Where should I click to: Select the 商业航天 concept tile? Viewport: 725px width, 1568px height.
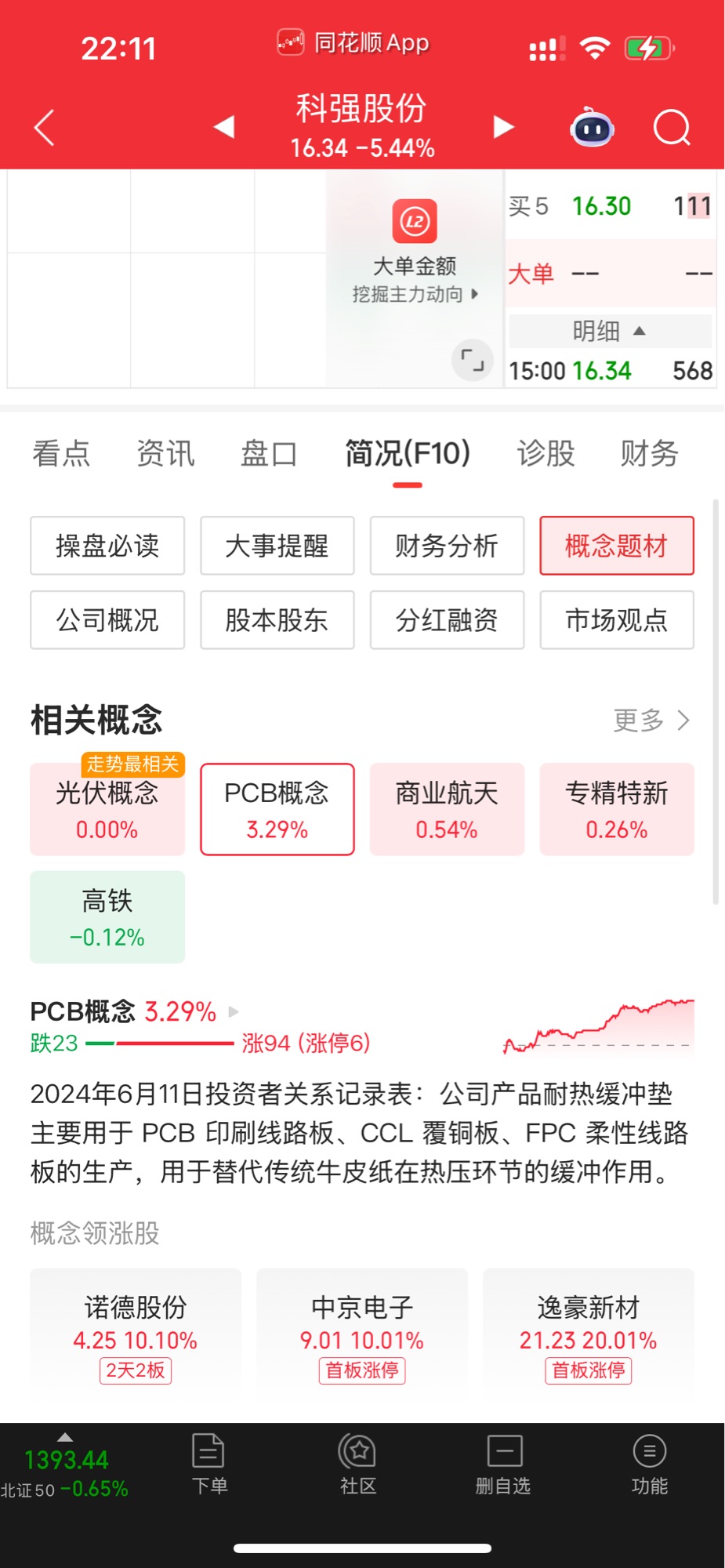pyautogui.click(x=447, y=809)
